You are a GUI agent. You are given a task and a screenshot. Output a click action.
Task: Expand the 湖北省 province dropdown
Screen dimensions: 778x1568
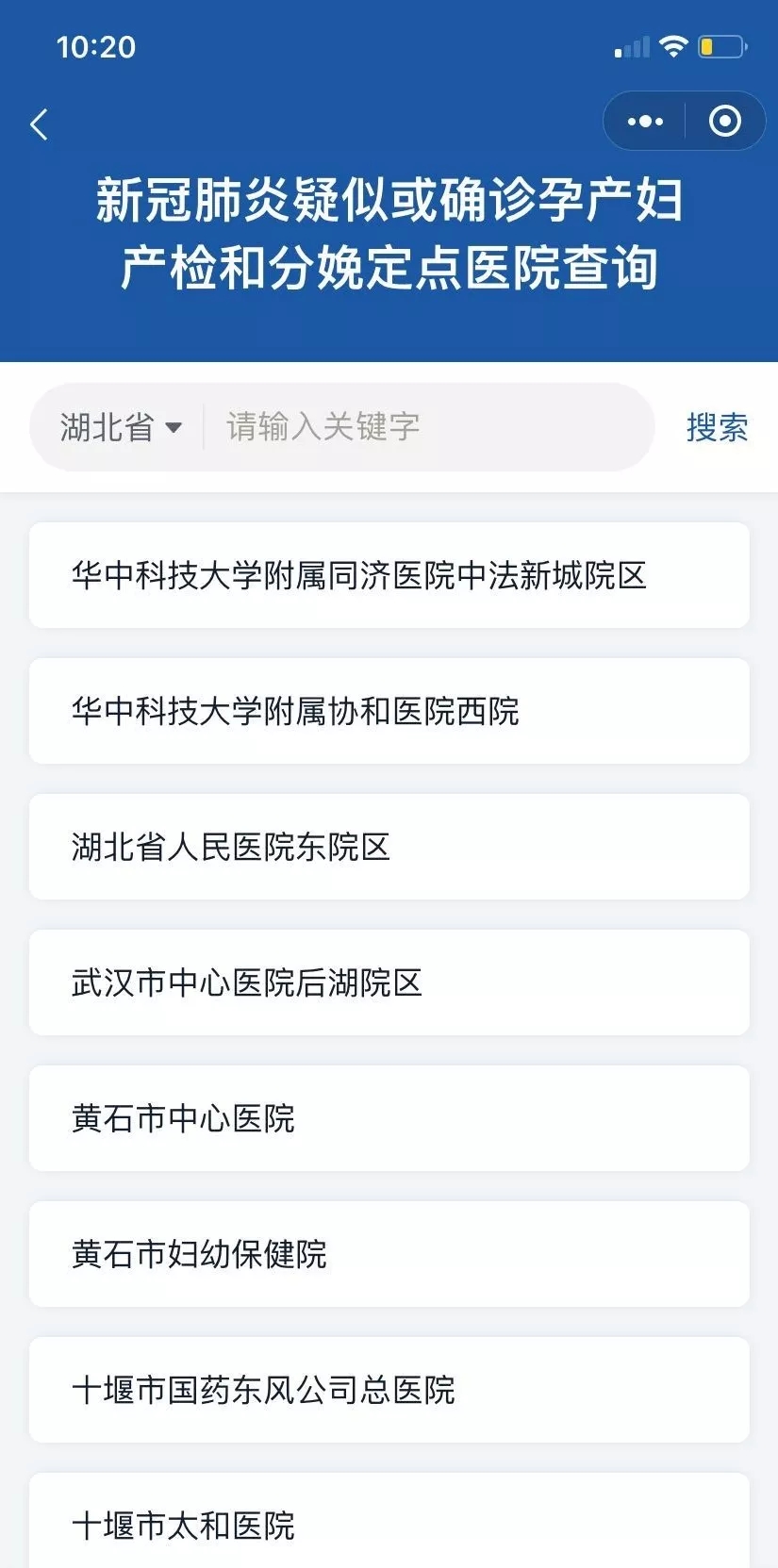pos(121,427)
